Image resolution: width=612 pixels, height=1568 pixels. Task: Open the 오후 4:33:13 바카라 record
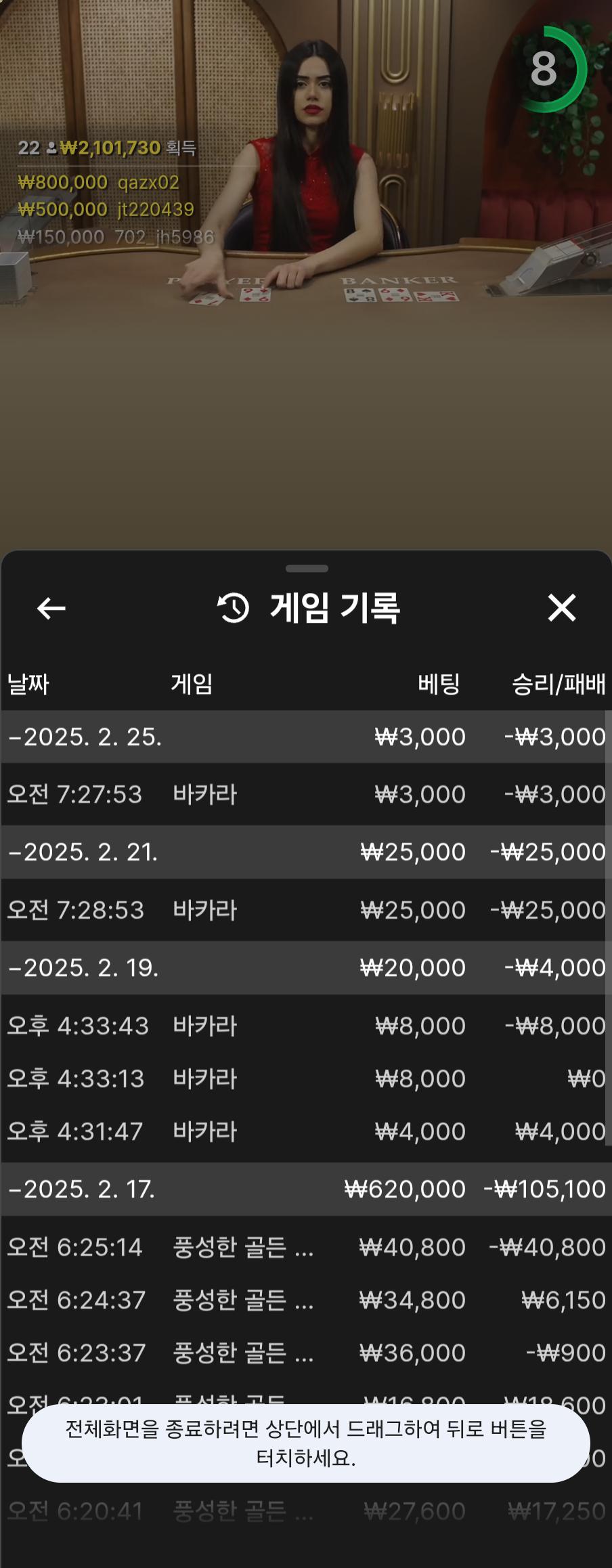point(305,1079)
